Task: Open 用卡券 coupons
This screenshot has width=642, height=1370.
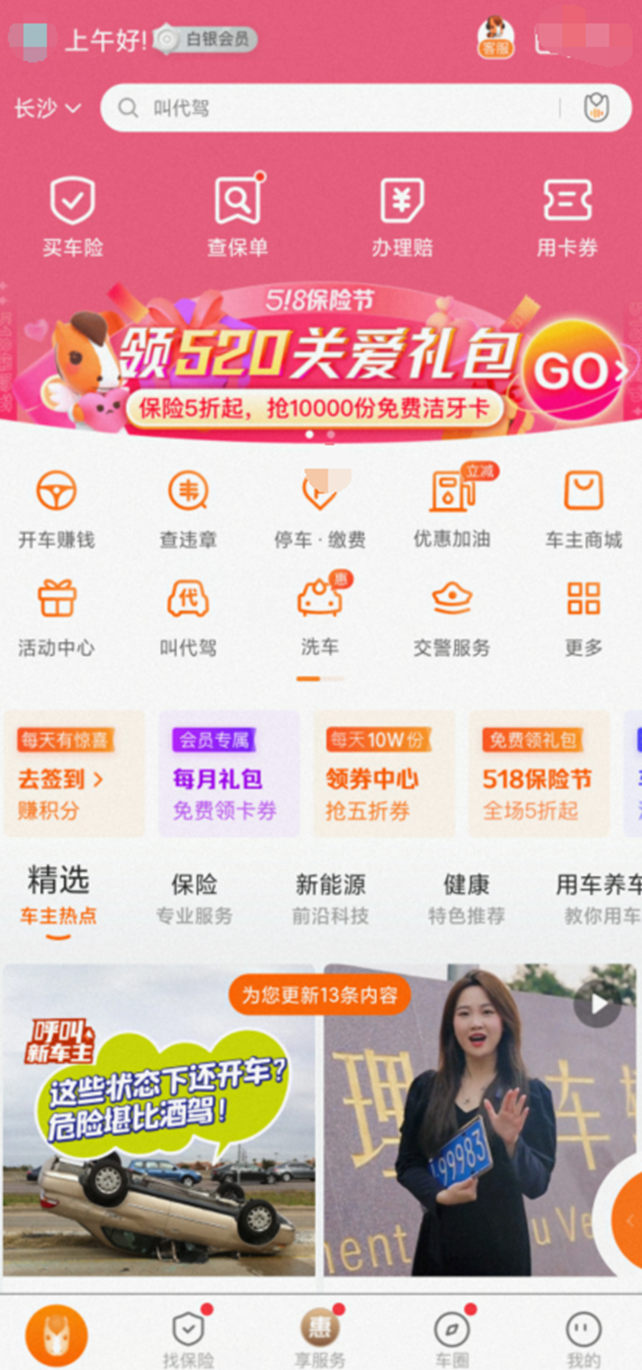Action: point(567,215)
